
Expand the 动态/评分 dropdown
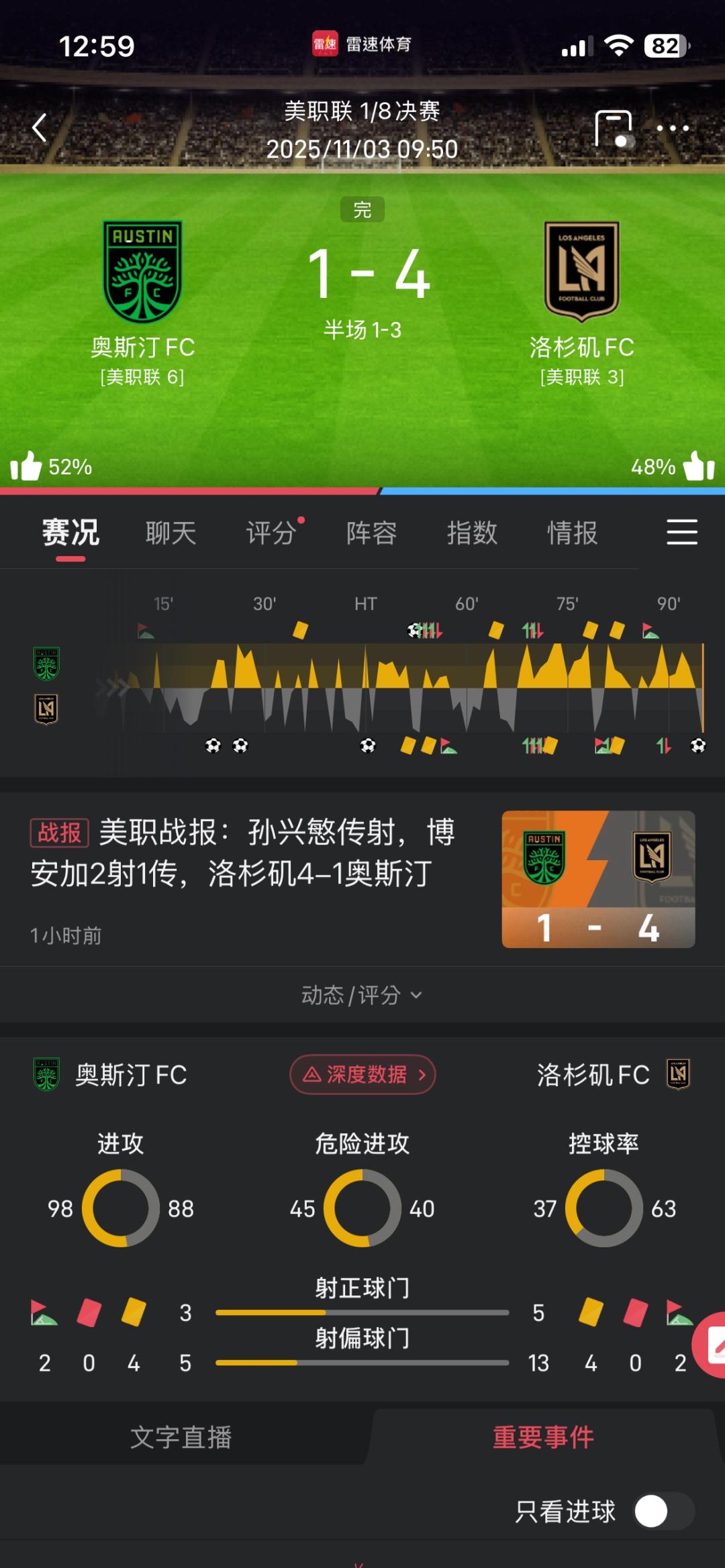(361, 995)
